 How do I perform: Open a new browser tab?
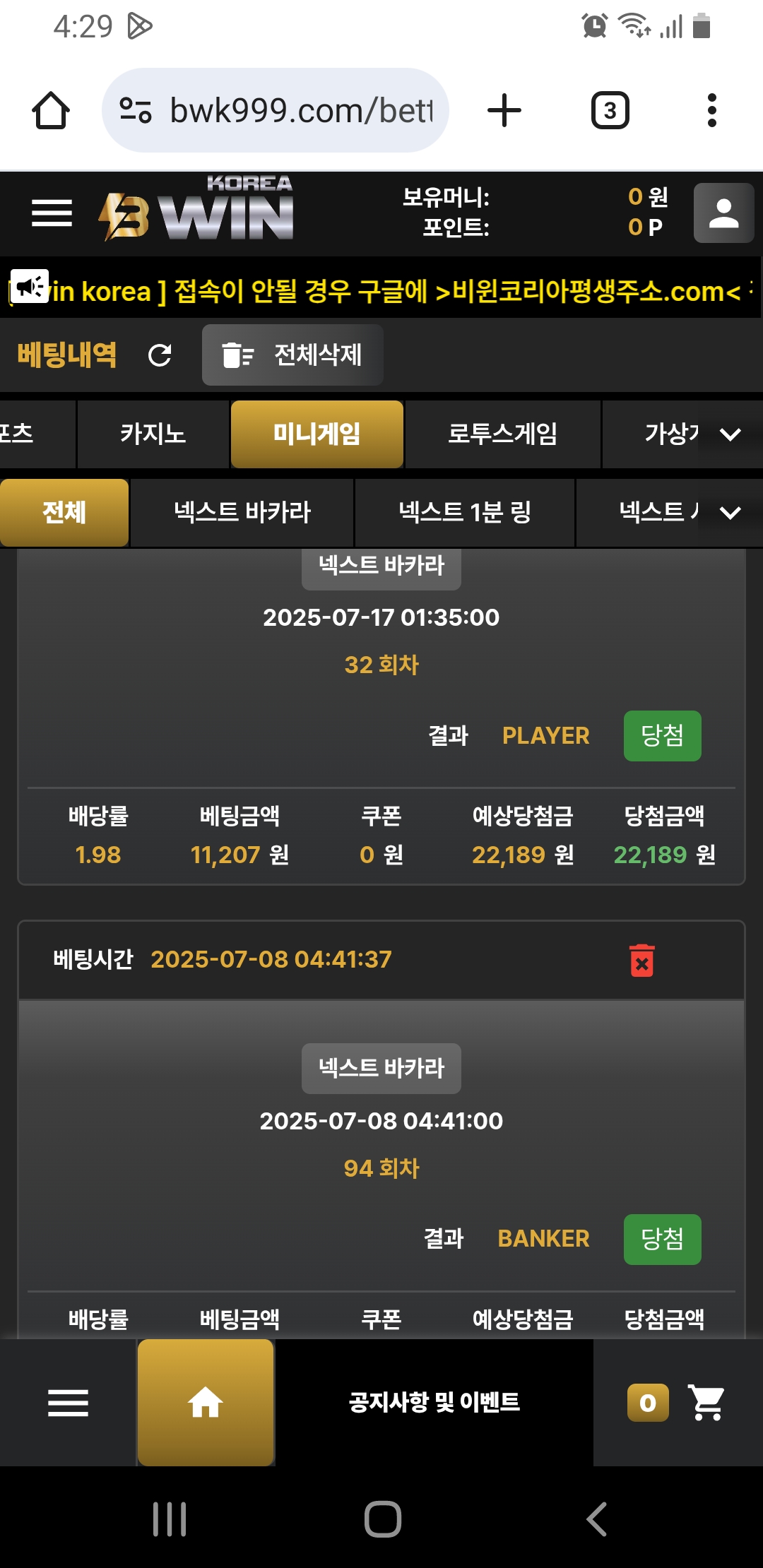[504, 110]
